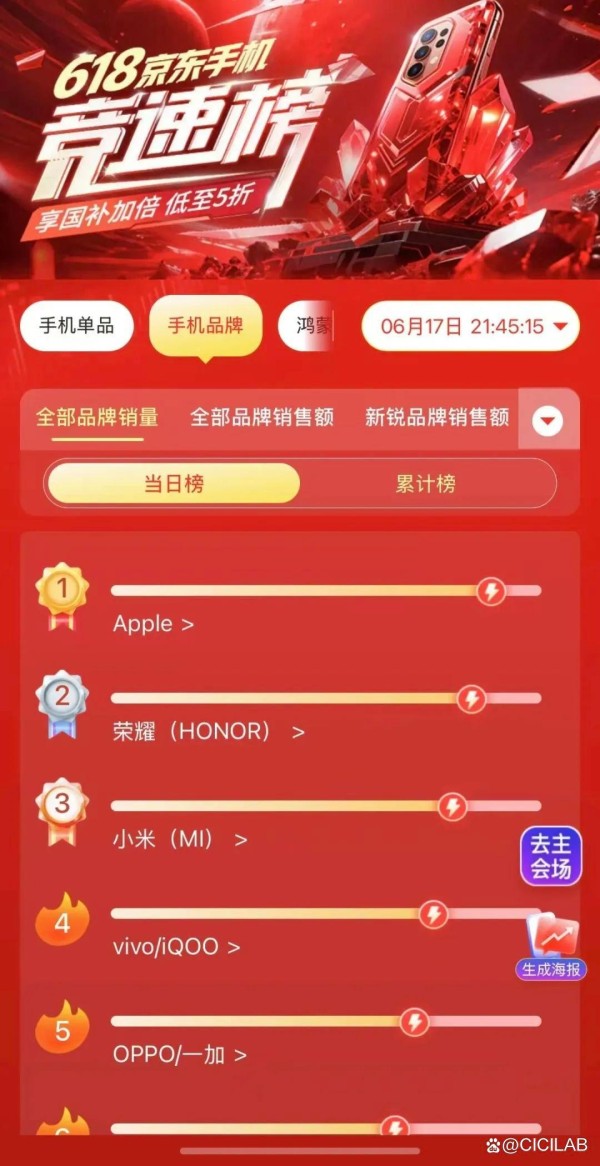Open the 06月17日 date time dropdown

(x=470, y=326)
